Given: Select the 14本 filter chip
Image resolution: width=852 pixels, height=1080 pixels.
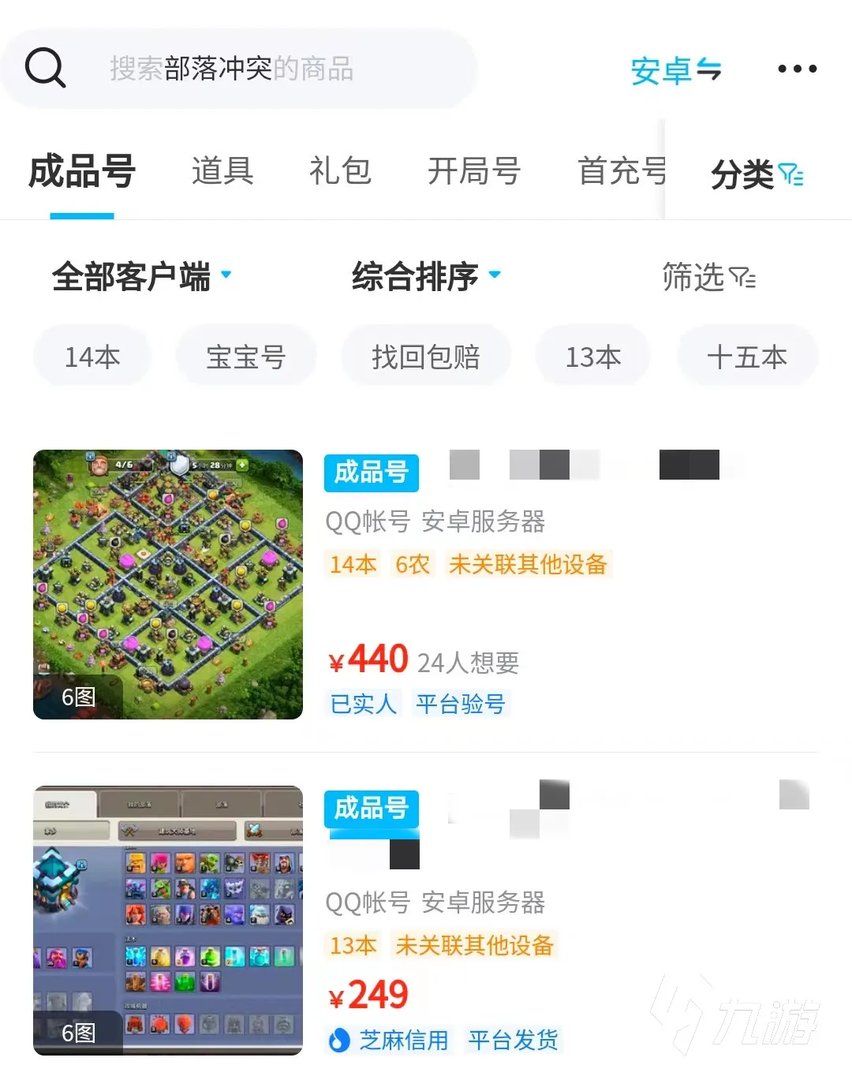Looking at the screenshot, I should click(93, 355).
